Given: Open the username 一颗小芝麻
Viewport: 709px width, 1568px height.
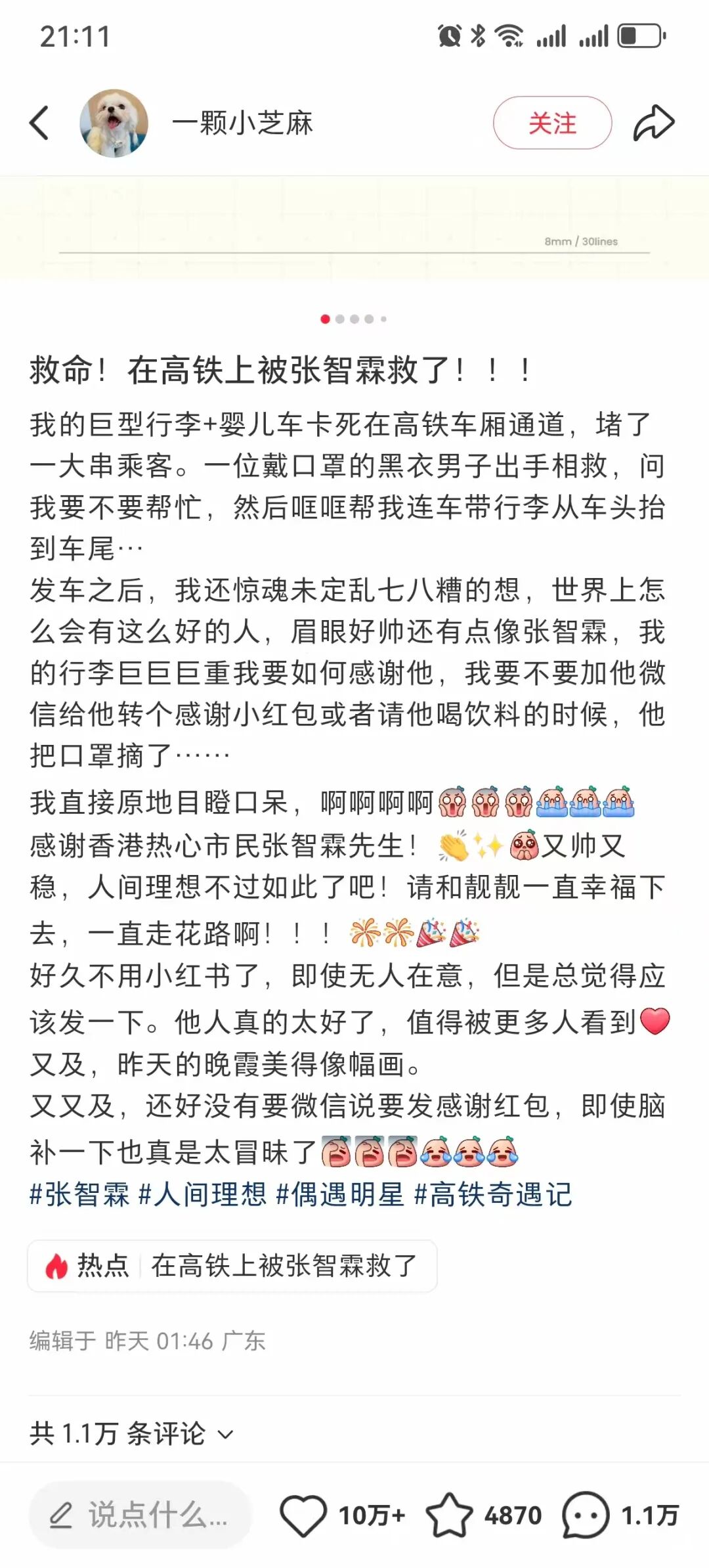Looking at the screenshot, I should click(x=242, y=123).
